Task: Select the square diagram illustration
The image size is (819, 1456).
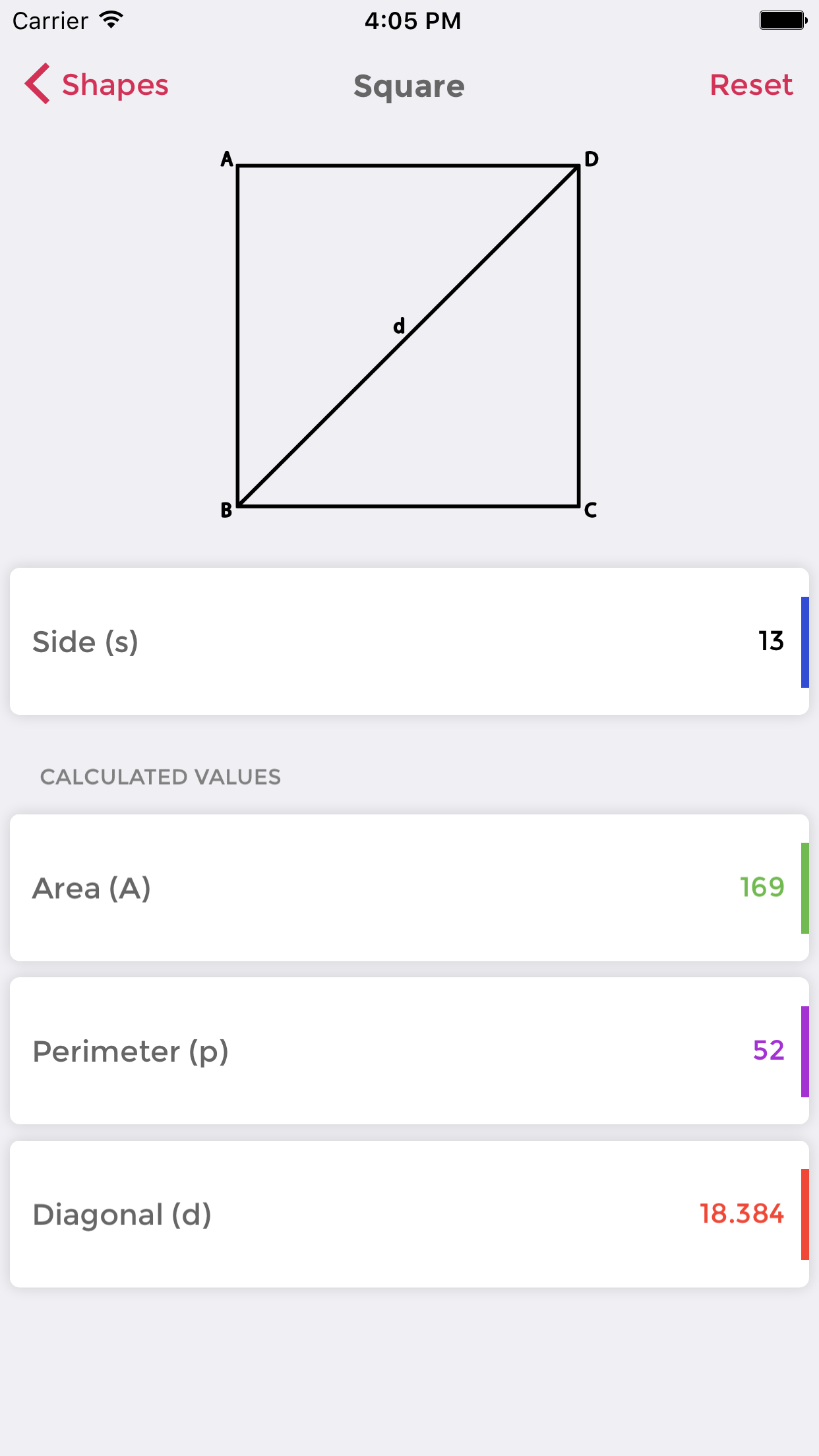Action: click(409, 333)
